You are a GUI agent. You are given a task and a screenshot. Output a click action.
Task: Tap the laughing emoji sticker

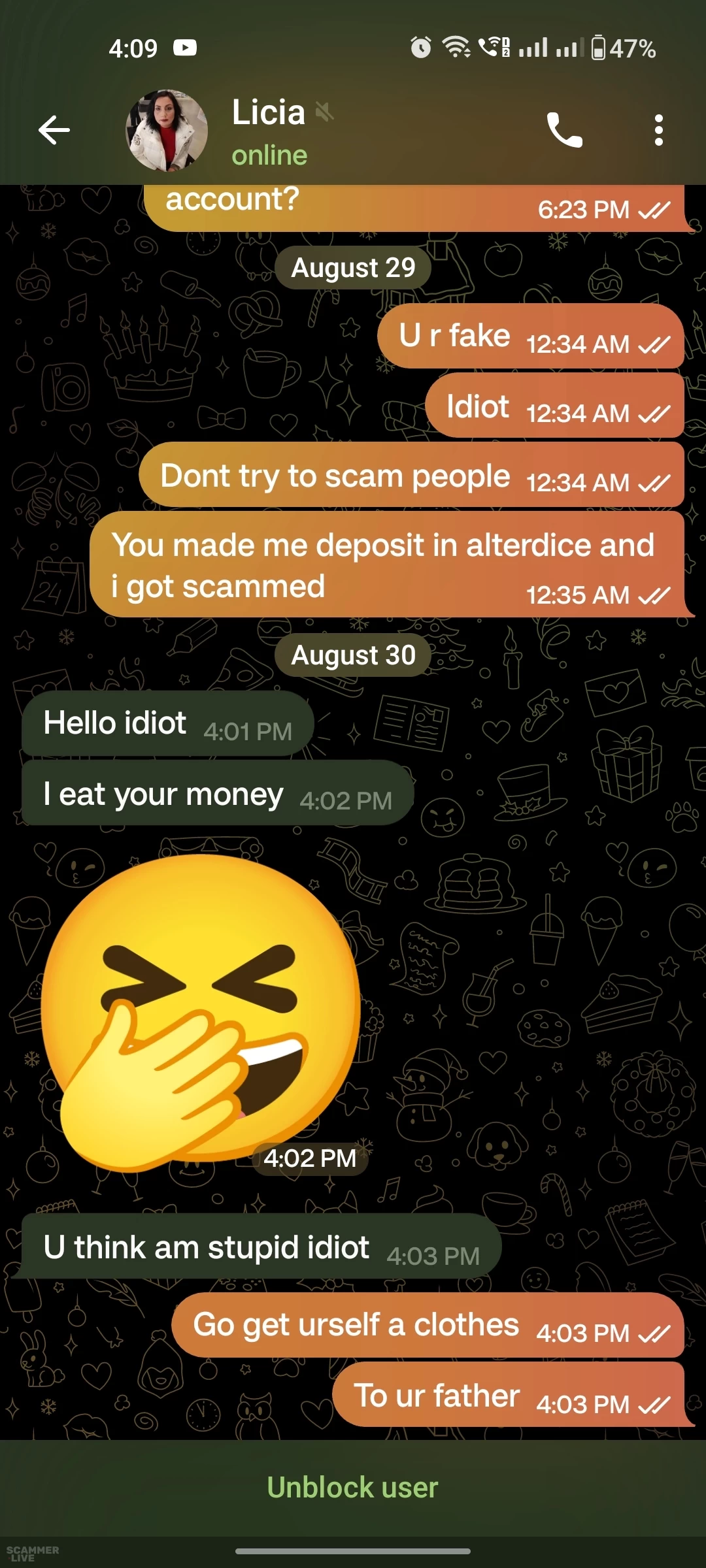pos(201,1013)
